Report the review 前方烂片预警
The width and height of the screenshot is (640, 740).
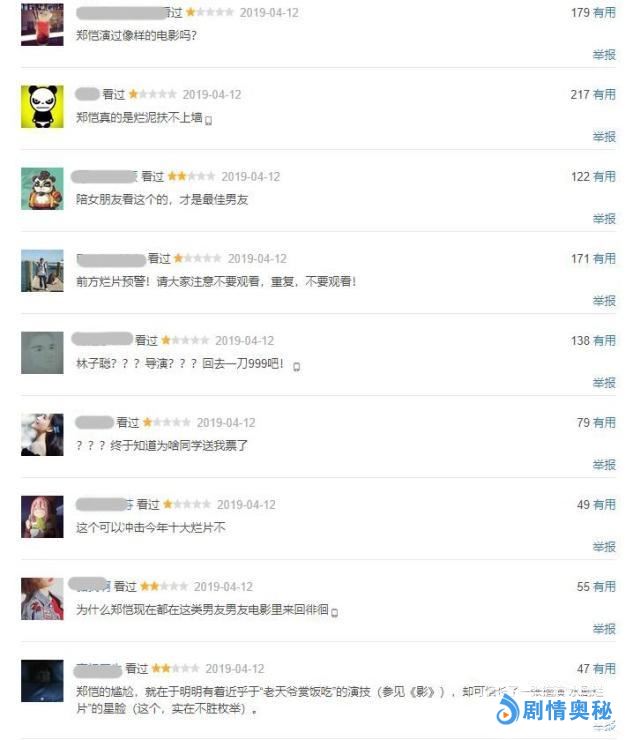(x=604, y=301)
